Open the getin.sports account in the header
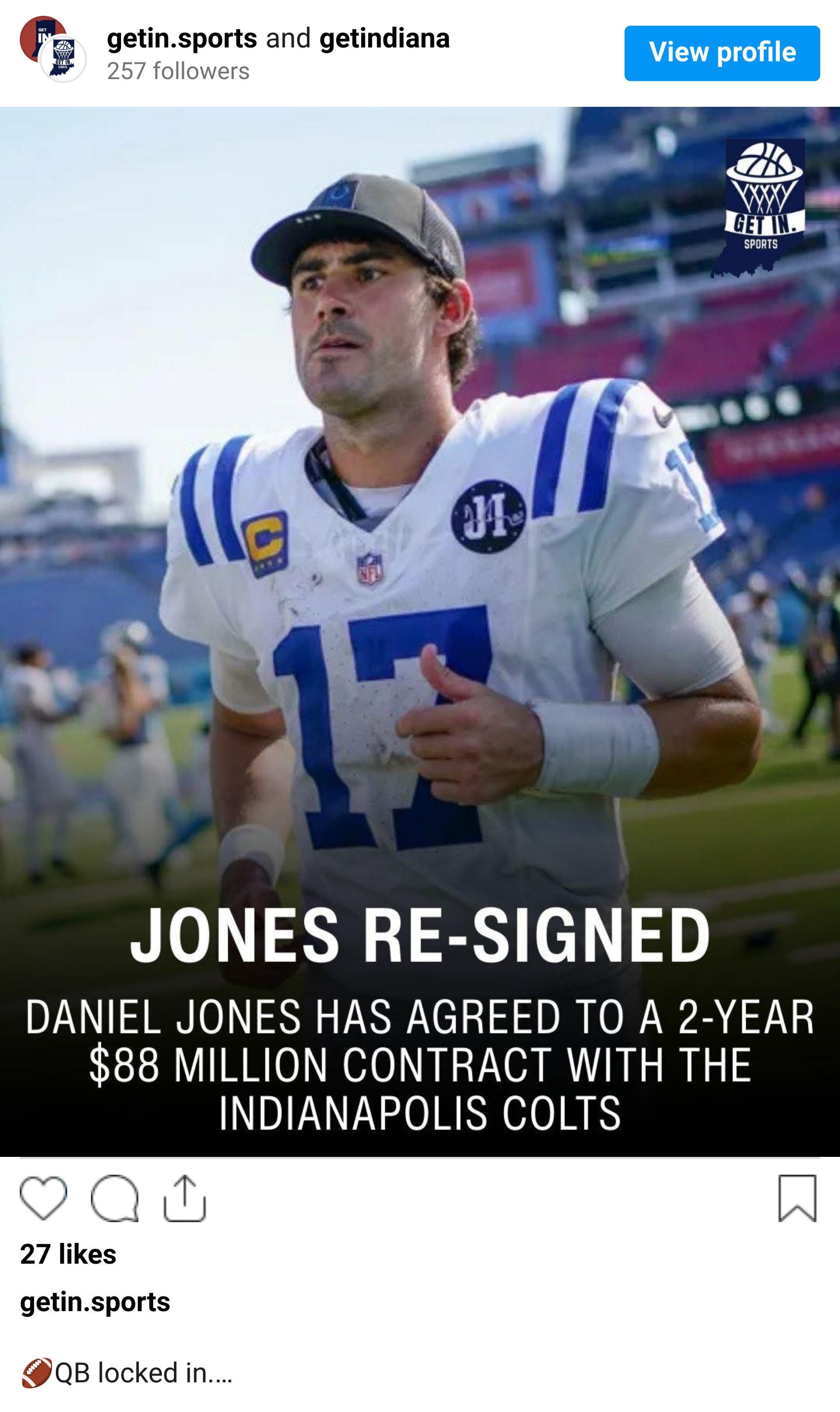The height and width of the screenshot is (1412, 840). coord(182,39)
